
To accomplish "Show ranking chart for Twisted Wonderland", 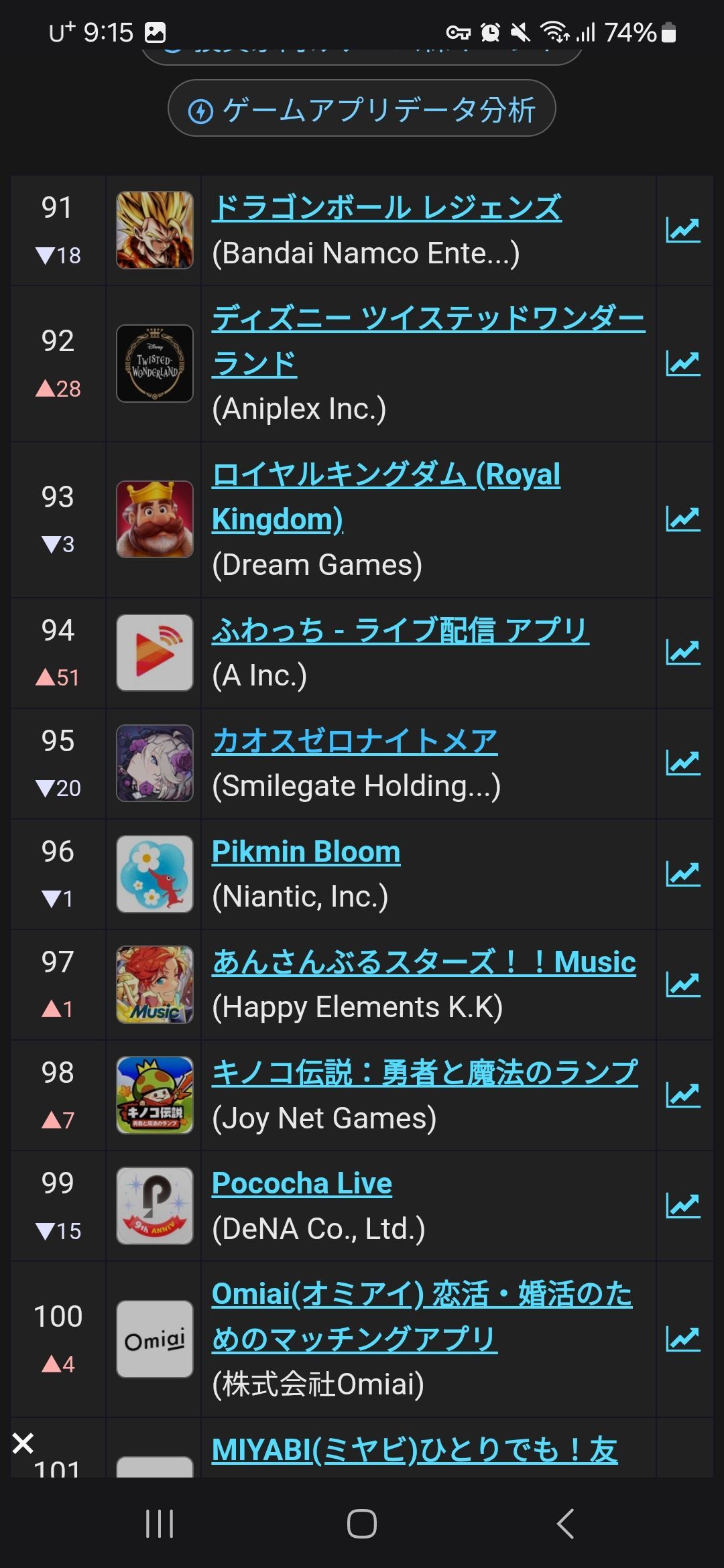I will 682,364.
